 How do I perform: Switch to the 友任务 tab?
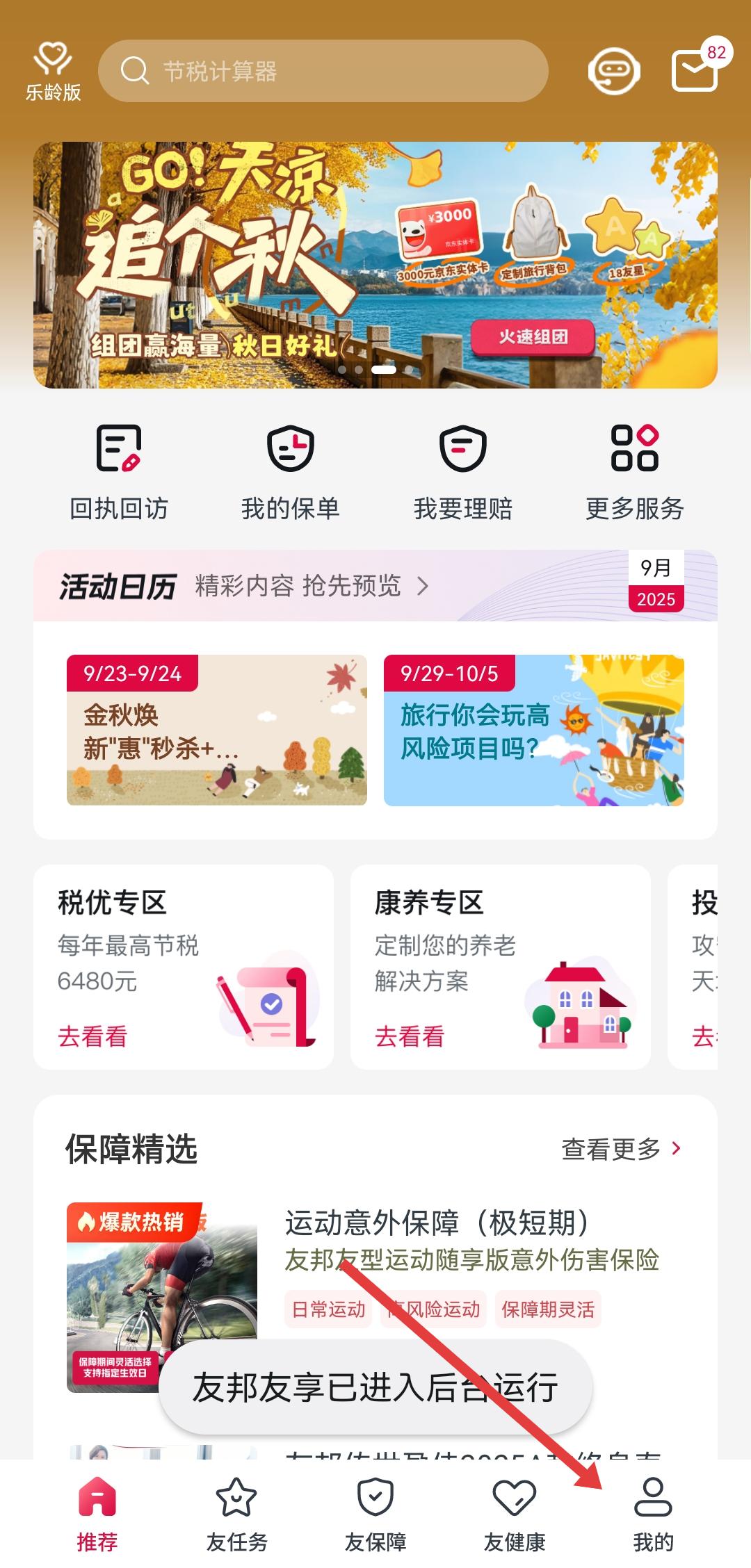236,1512
